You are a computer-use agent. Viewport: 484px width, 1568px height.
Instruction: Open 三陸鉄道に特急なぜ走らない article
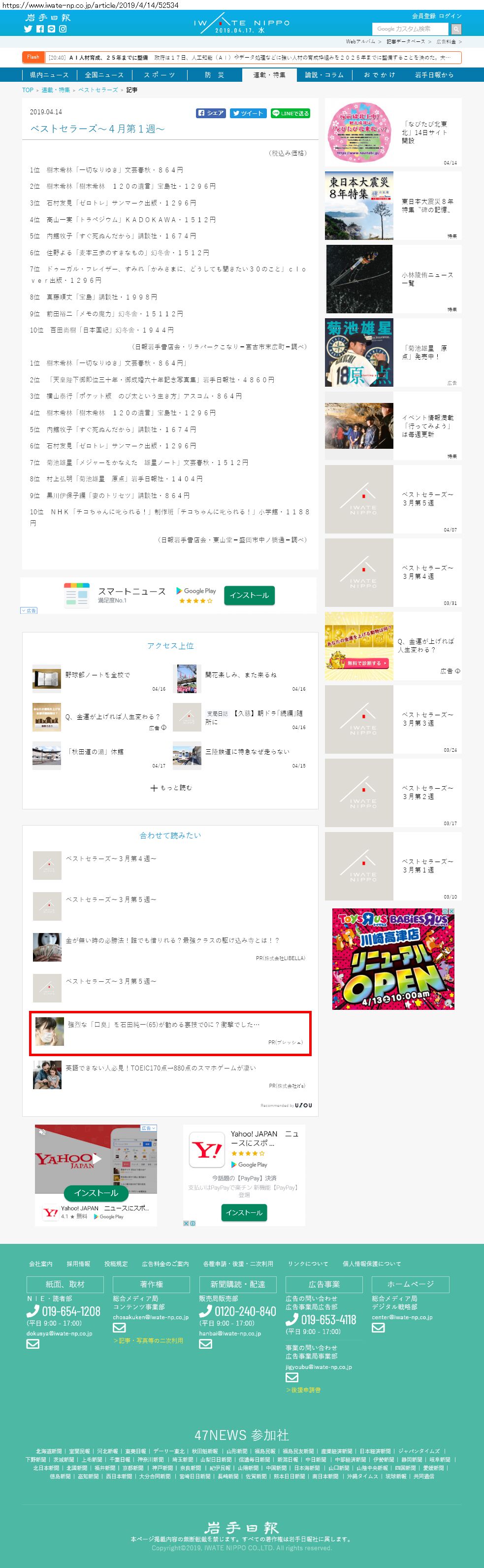coord(247,752)
